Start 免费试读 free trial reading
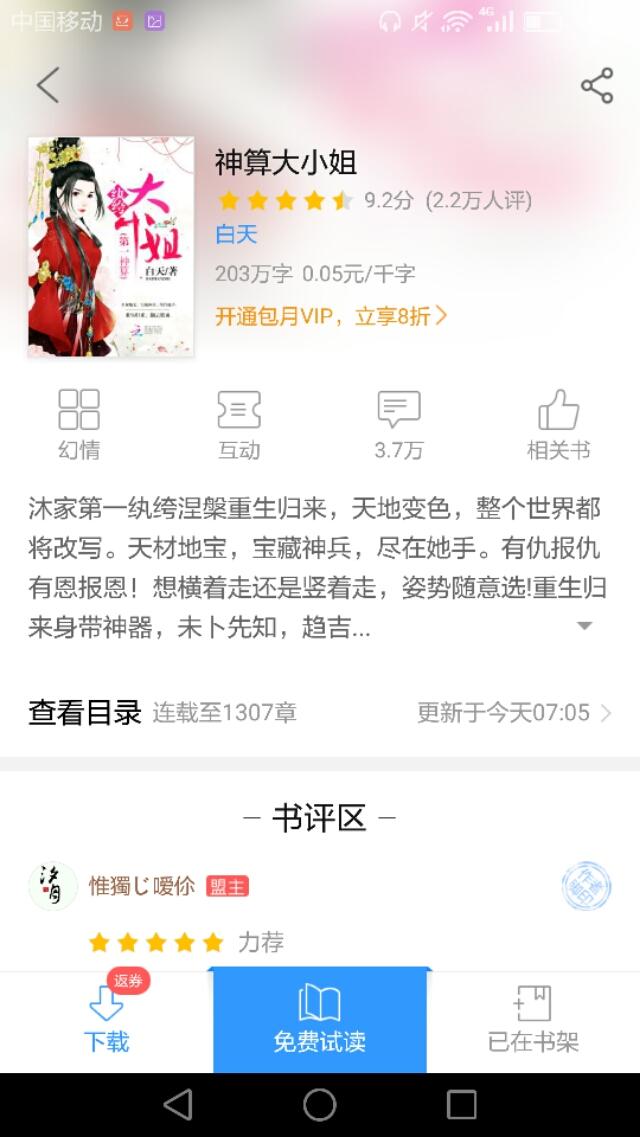 (320, 1020)
